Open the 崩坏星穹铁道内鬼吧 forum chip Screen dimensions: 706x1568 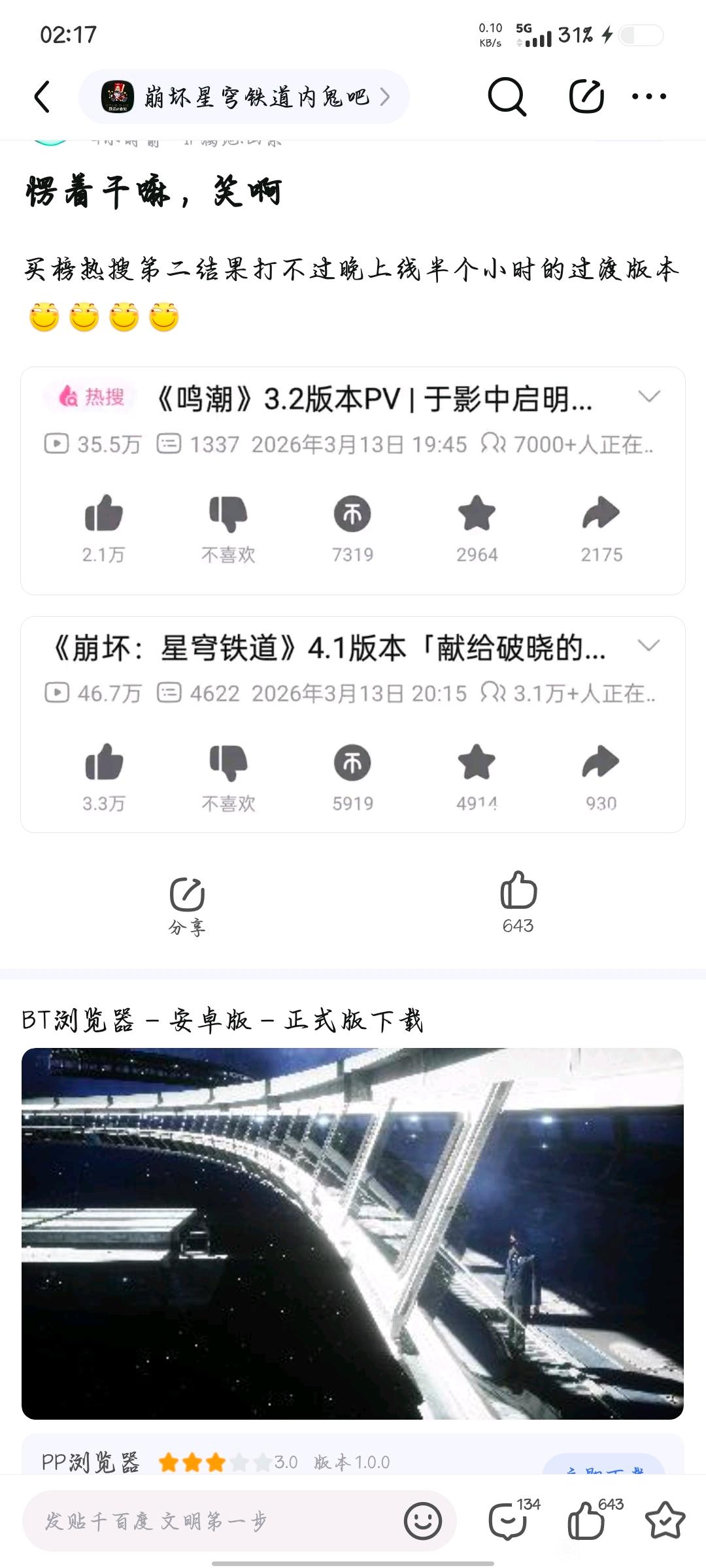point(244,97)
